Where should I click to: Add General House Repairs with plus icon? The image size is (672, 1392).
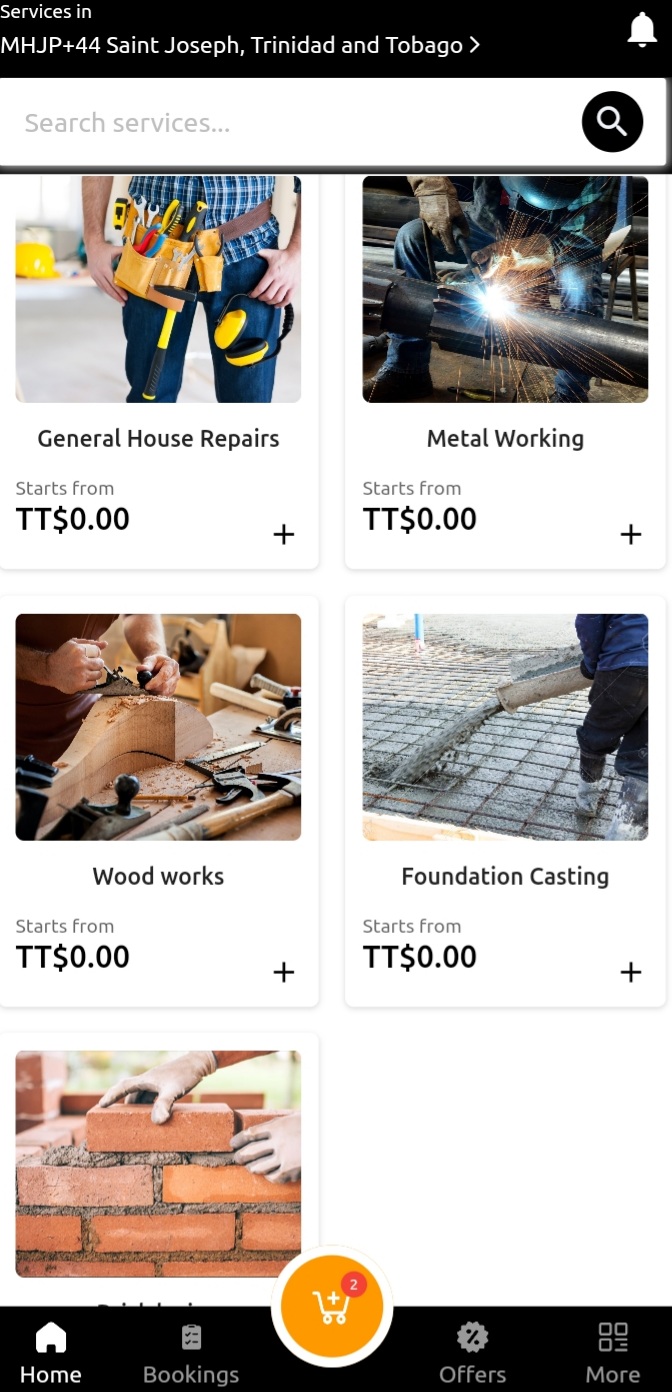284,534
